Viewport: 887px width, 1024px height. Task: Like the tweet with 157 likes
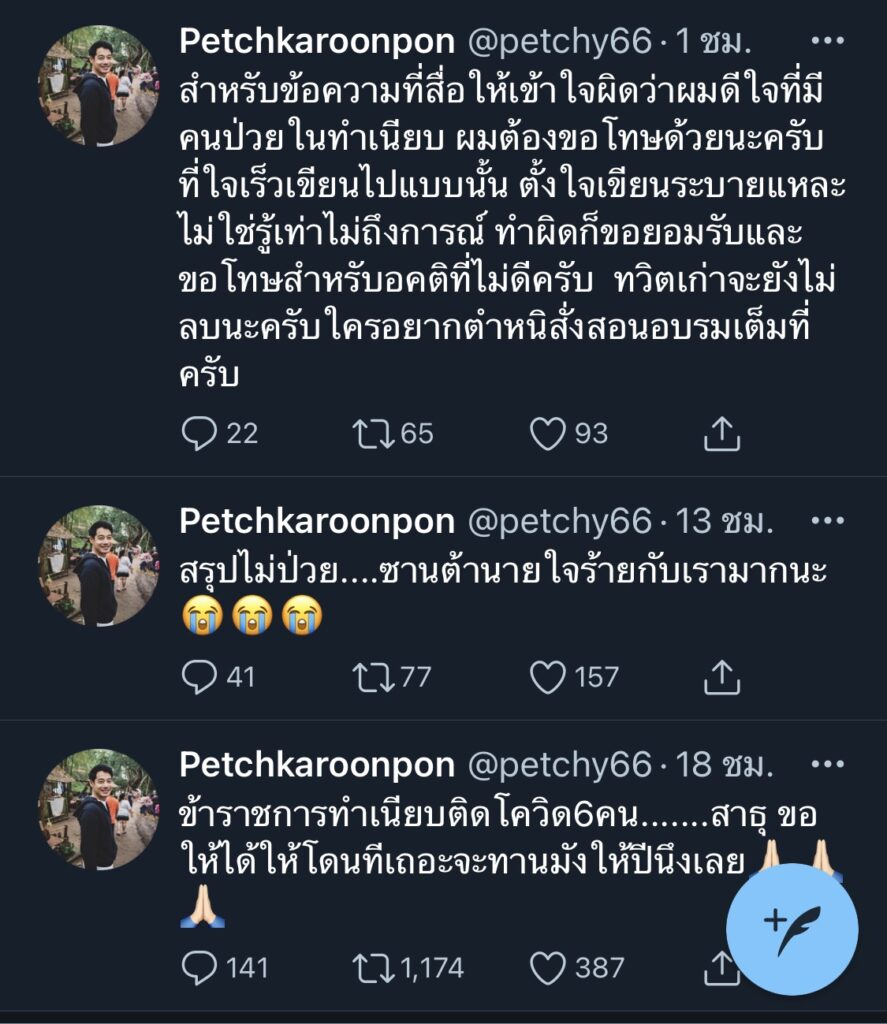547,677
